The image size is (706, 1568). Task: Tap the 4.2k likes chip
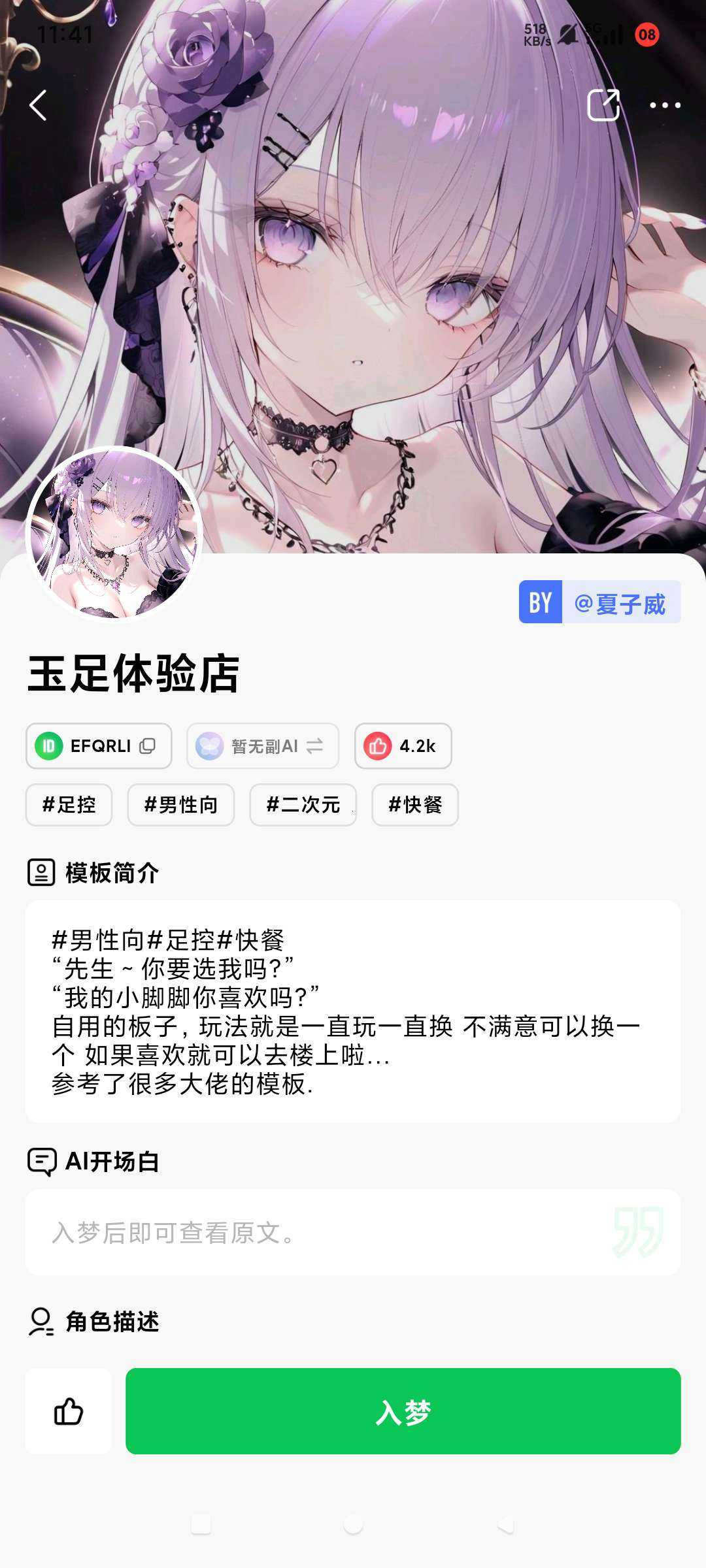(403, 746)
